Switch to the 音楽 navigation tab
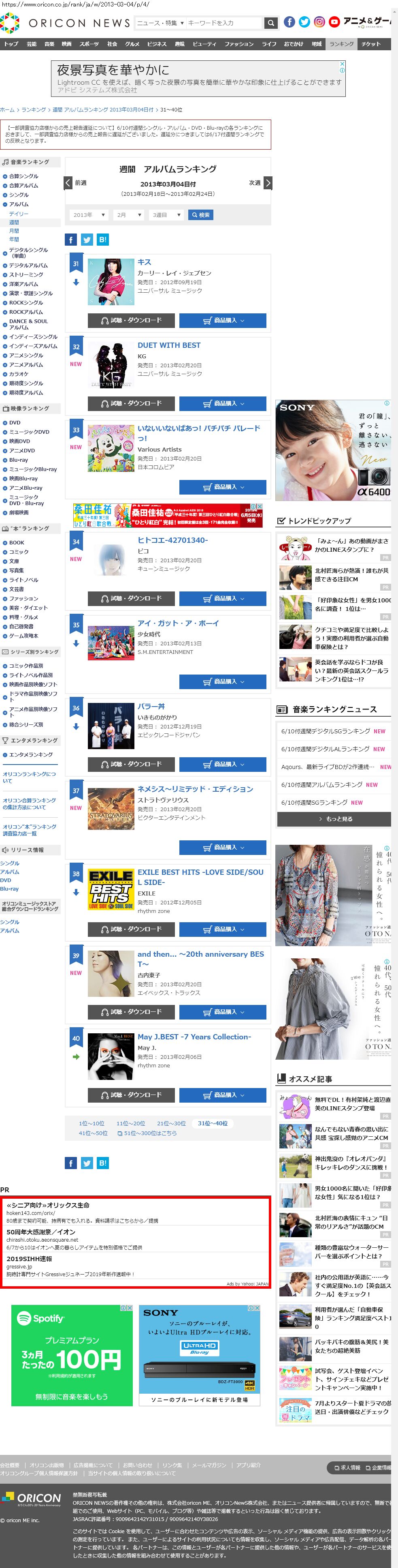 click(49, 44)
